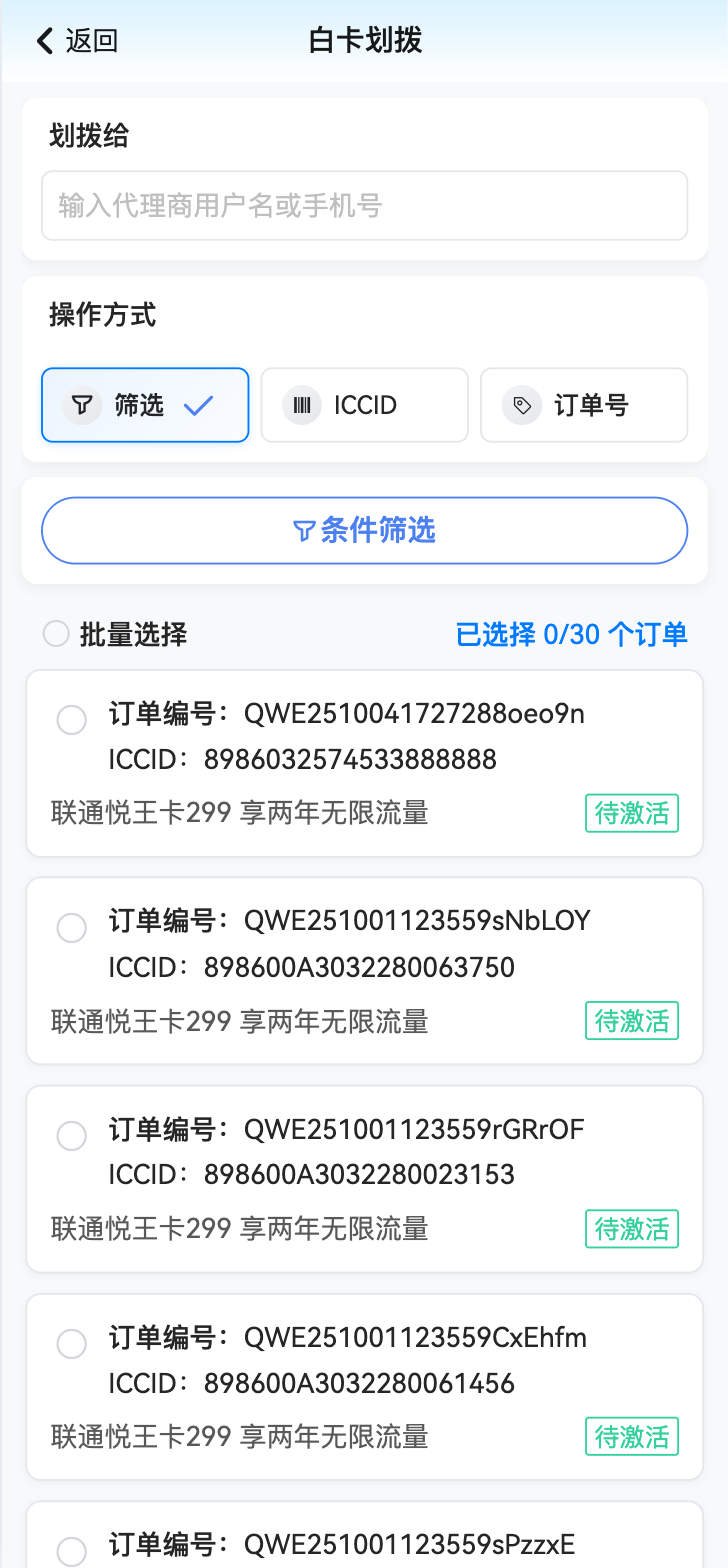Select order QWE251001123559CxEhfm
Screen dimensions: 728x1568
(72, 1344)
